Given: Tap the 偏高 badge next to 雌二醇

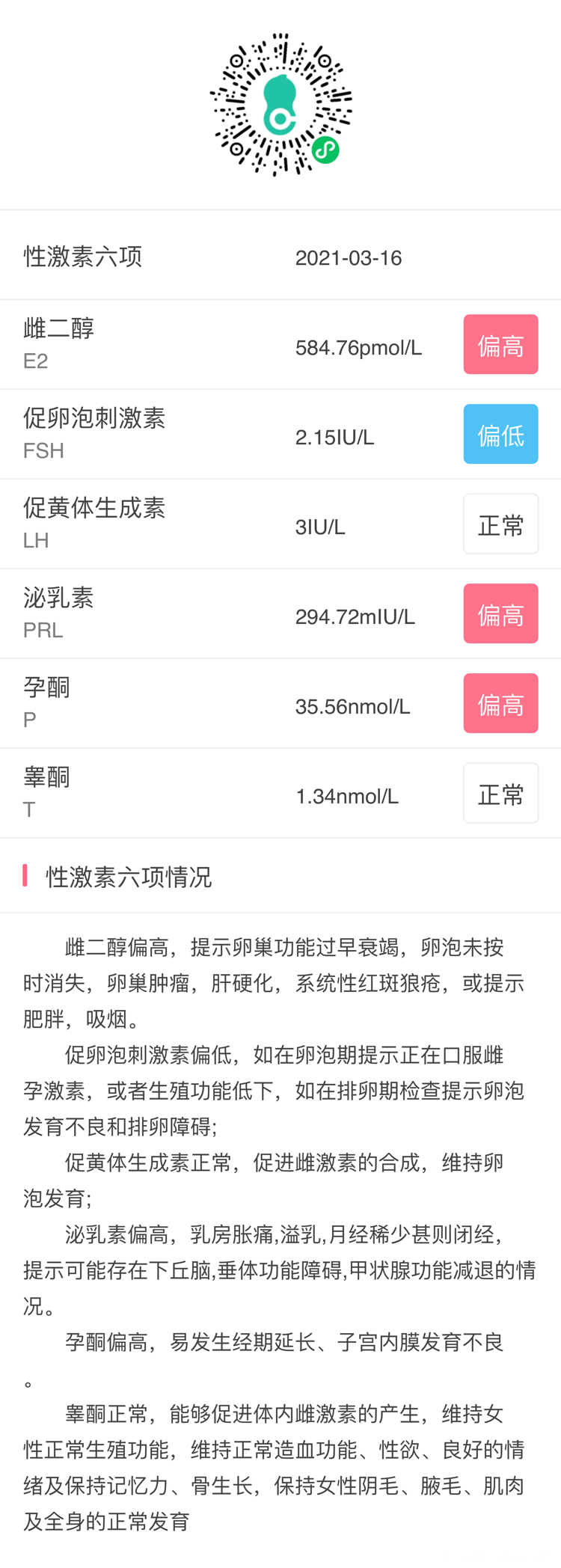Looking at the screenshot, I should 500,344.
